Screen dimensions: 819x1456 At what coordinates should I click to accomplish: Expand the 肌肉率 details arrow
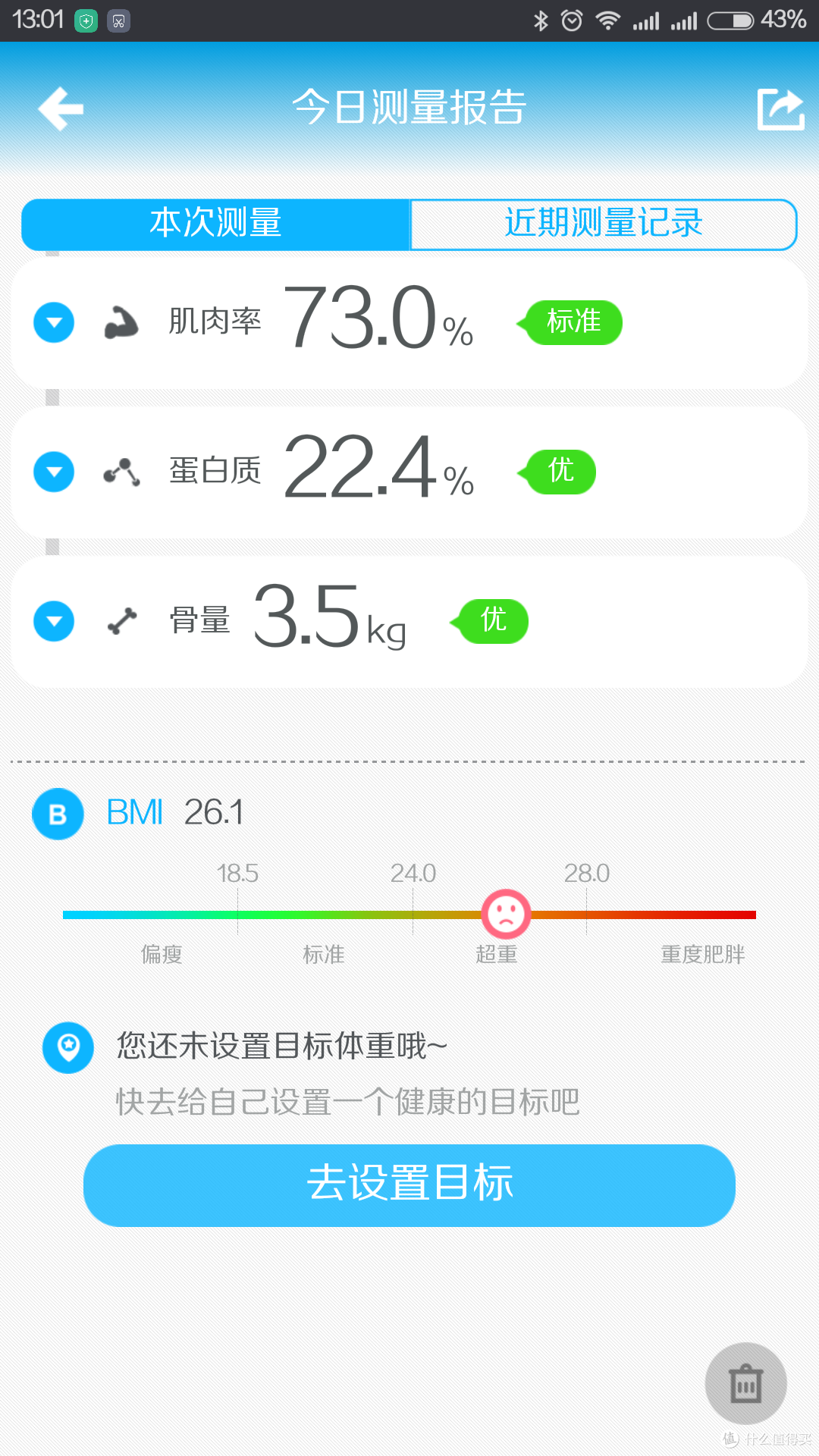pyautogui.click(x=54, y=322)
